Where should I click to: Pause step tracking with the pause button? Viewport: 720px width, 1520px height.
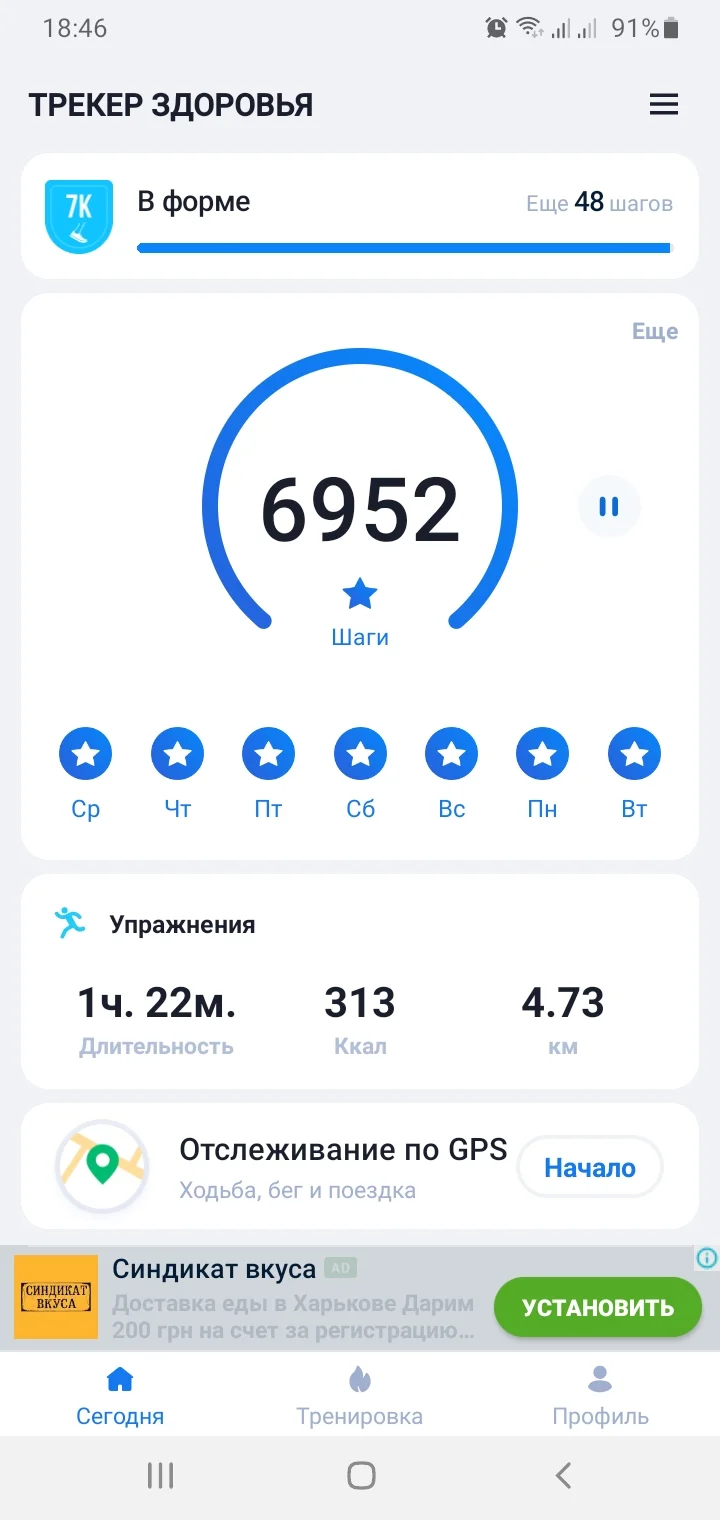pyautogui.click(x=609, y=507)
